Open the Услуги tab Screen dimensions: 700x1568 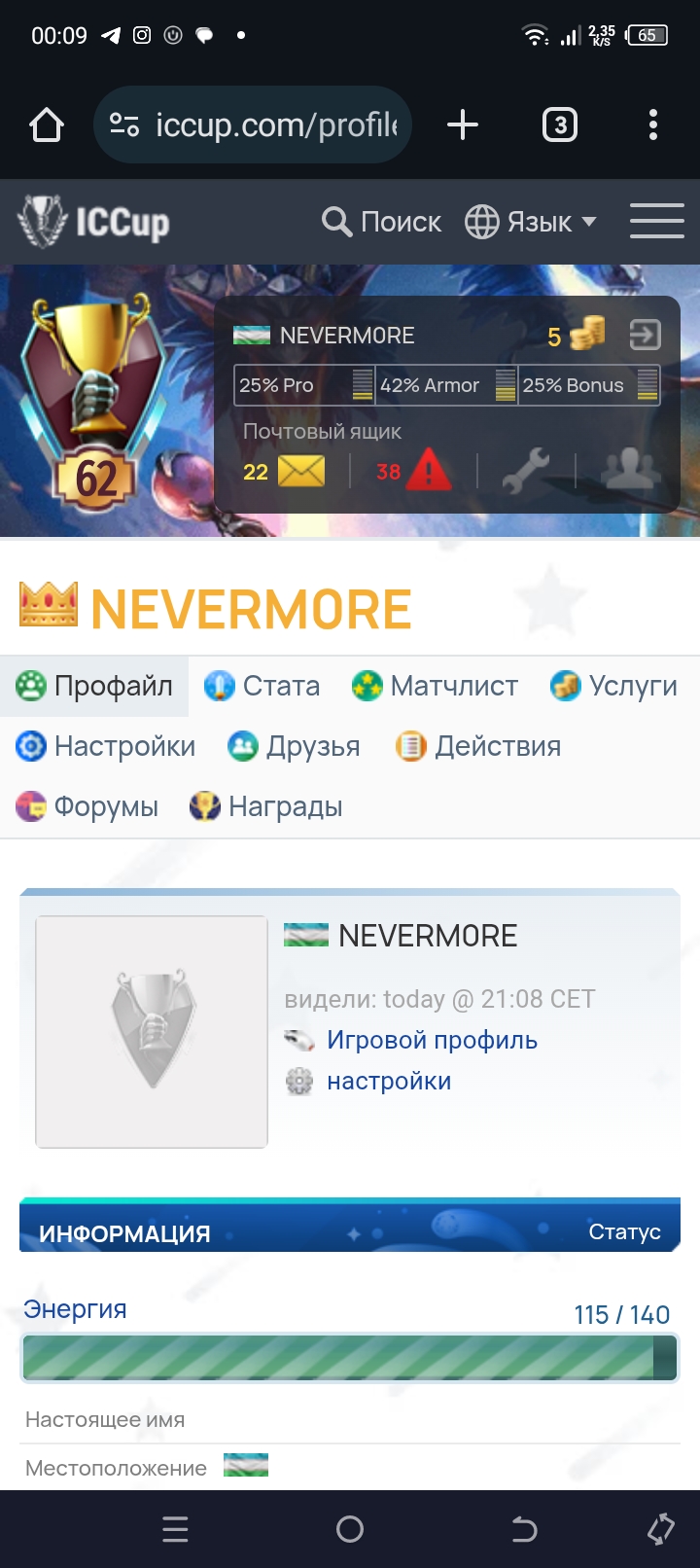click(x=614, y=687)
